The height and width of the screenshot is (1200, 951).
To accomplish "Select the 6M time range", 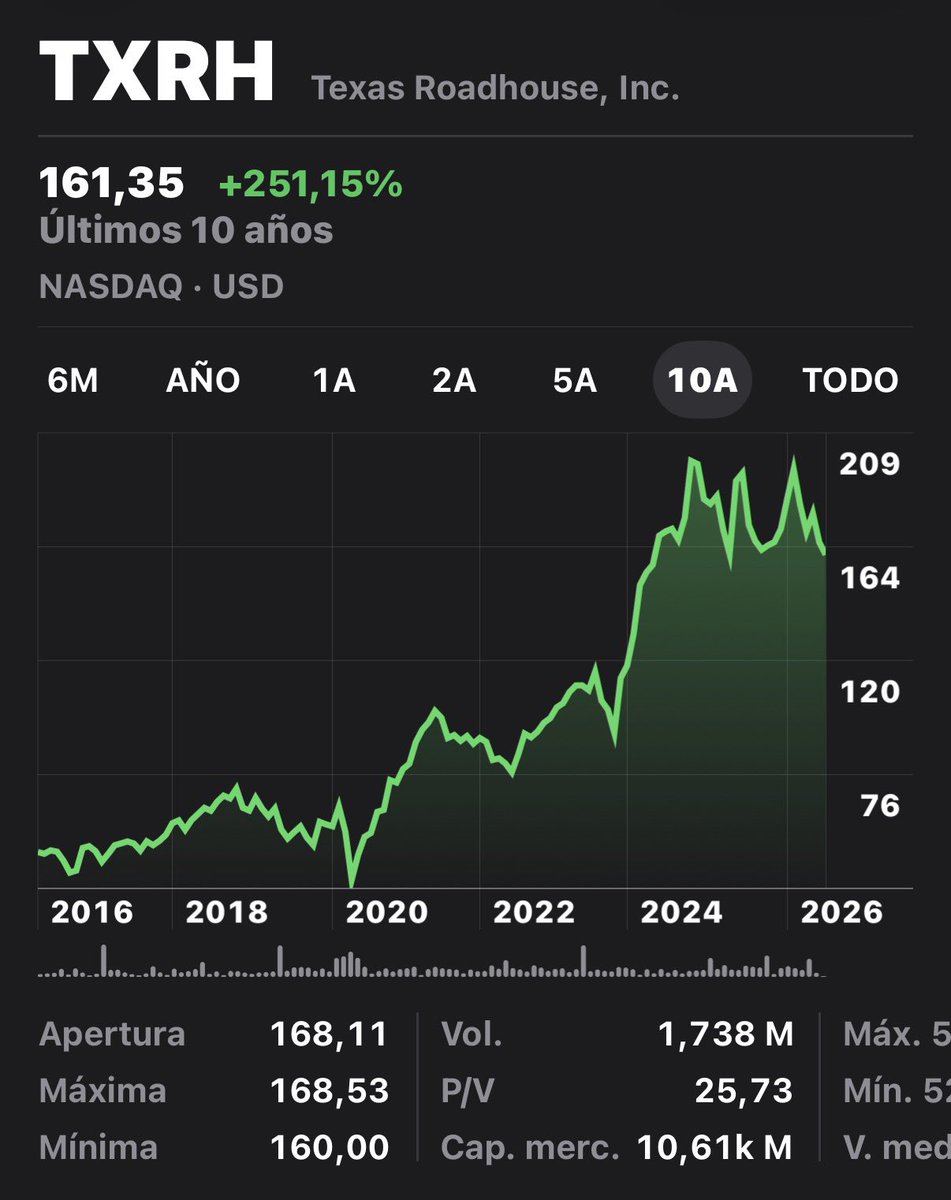I will click(73, 380).
